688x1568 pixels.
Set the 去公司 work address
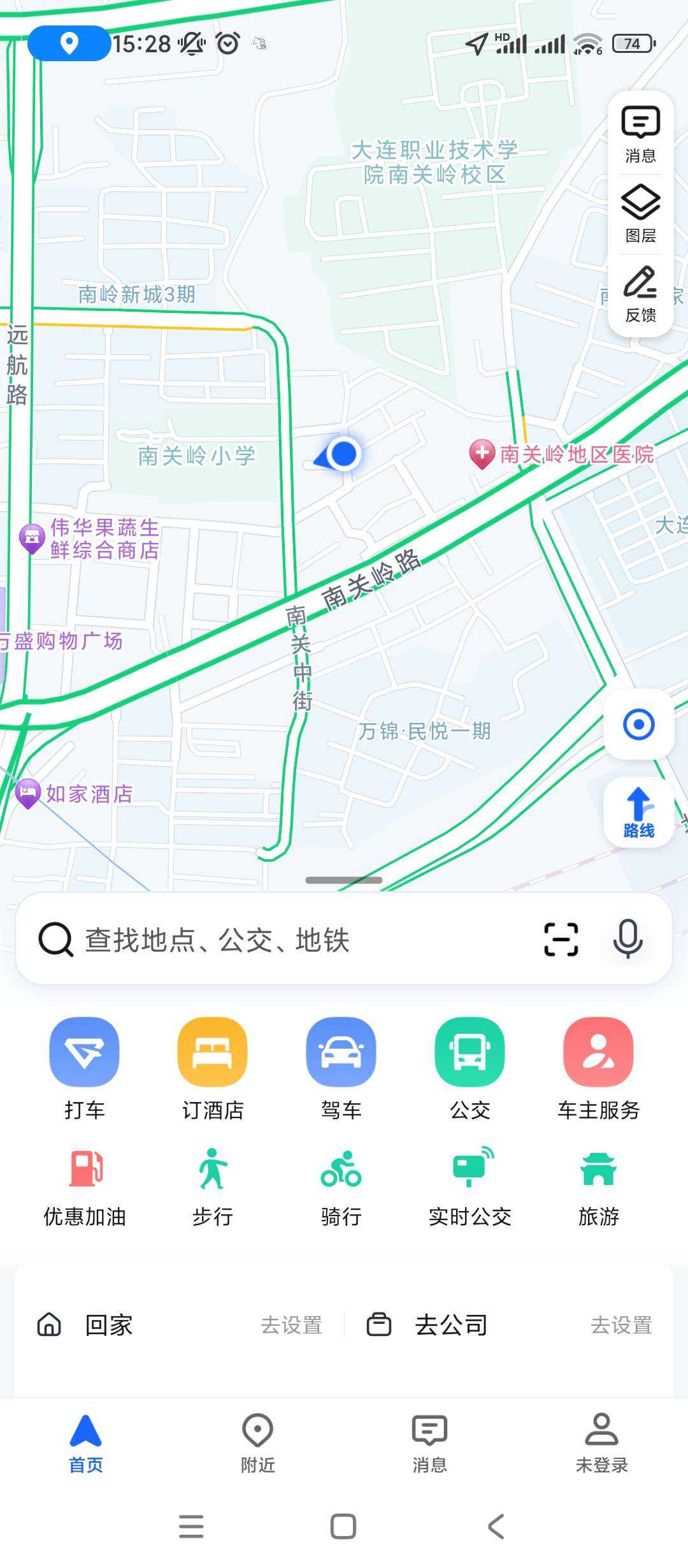click(x=510, y=1325)
